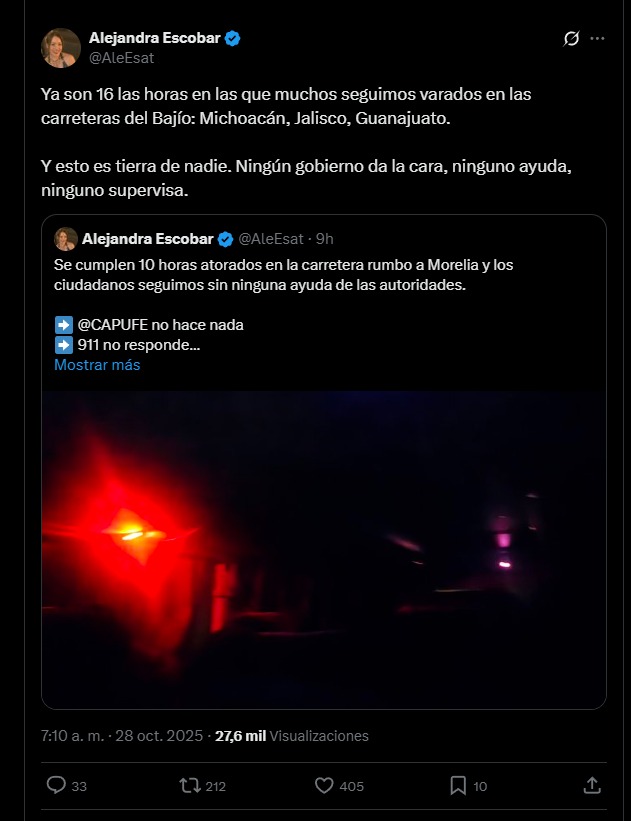Open Alejandra Escobar's profile picture
Viewport: 631px width, 821px height.
point(60,48)
